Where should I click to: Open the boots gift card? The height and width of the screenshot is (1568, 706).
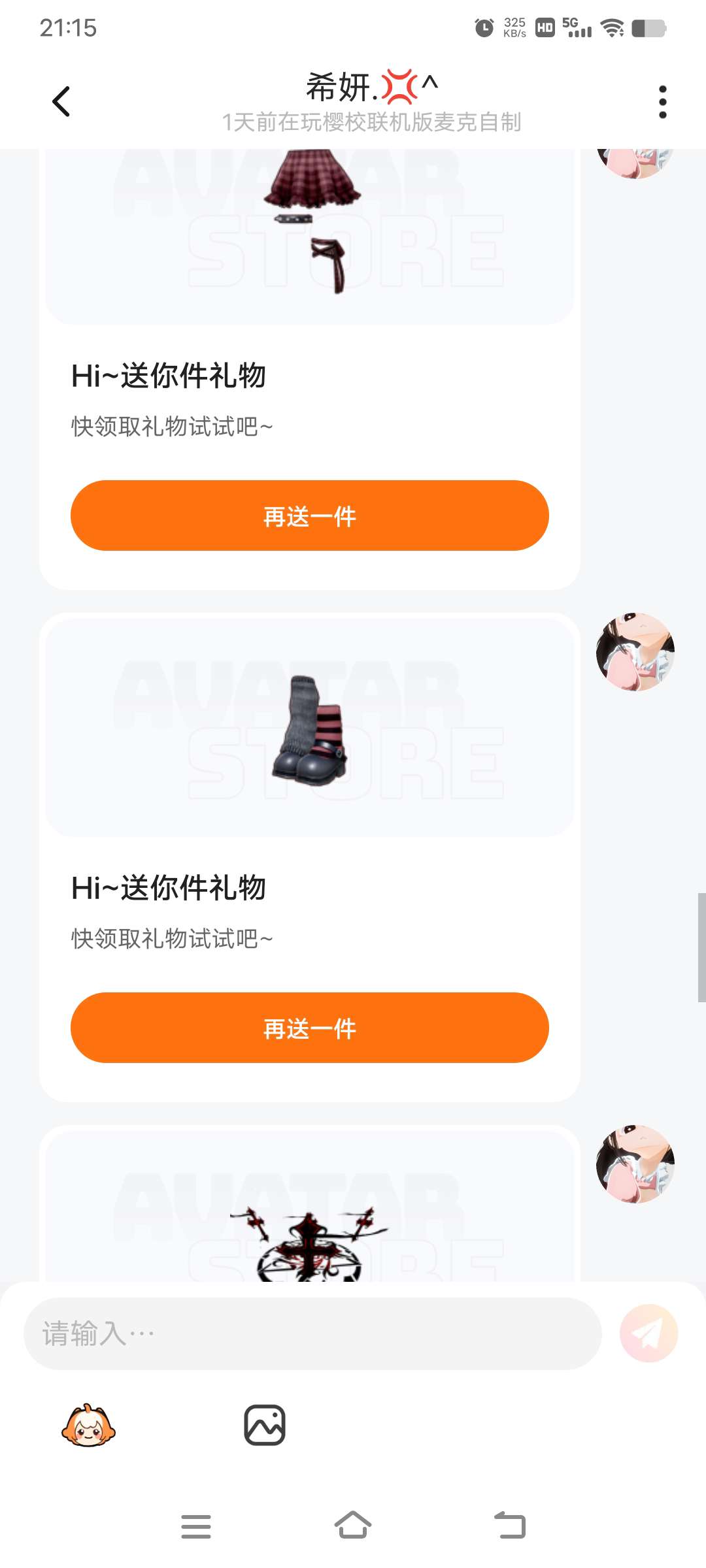coord(309,728)
